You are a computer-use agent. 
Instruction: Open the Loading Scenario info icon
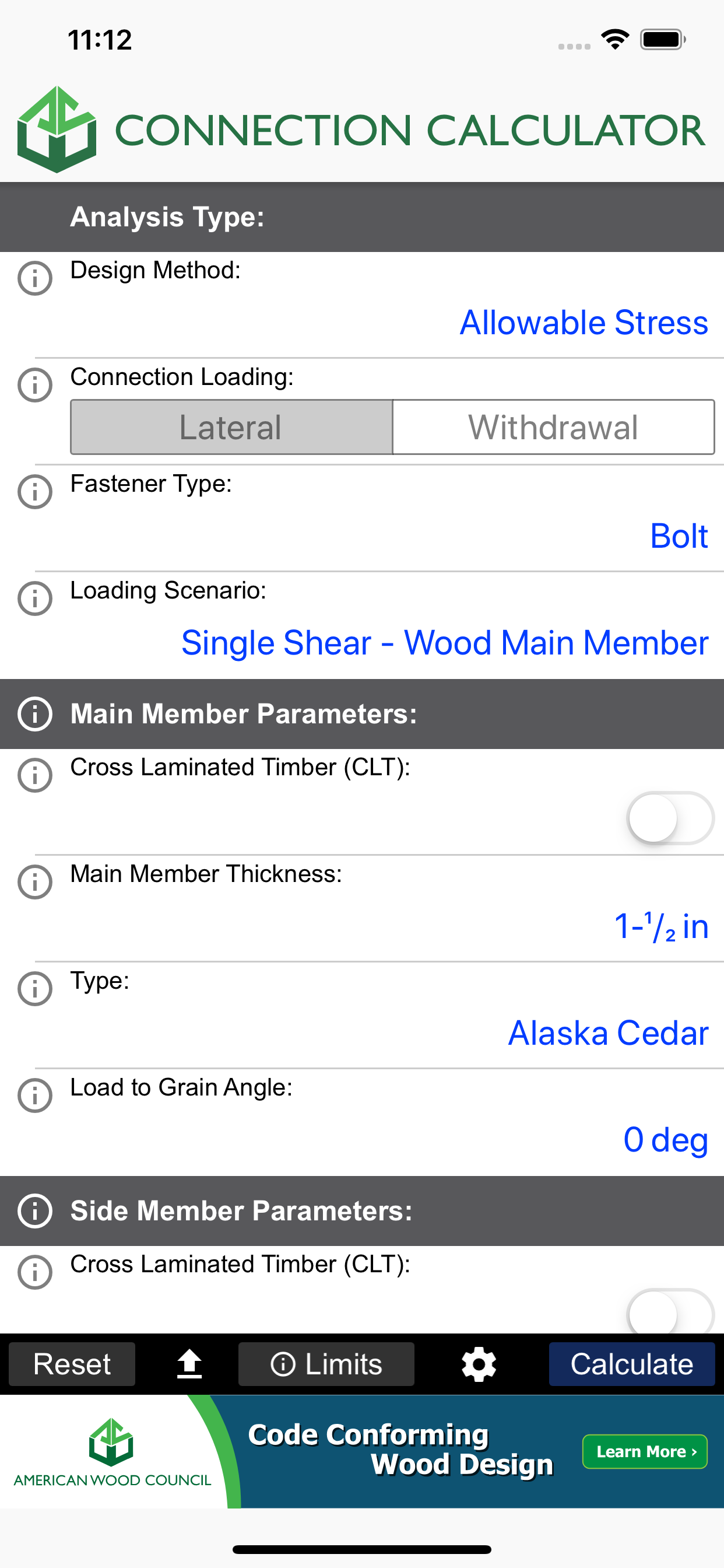34,599
